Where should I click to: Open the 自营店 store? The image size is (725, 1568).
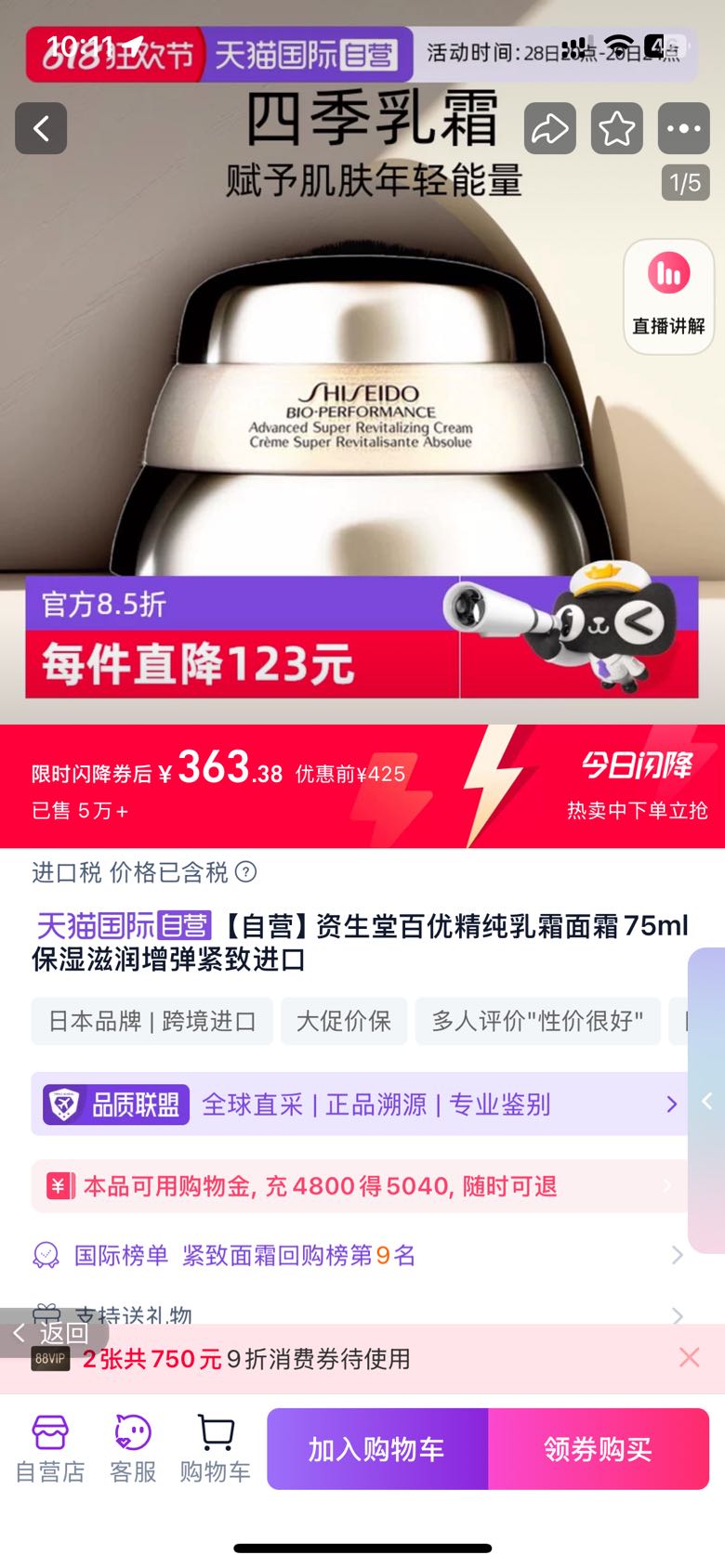(x=50, y=1449)
